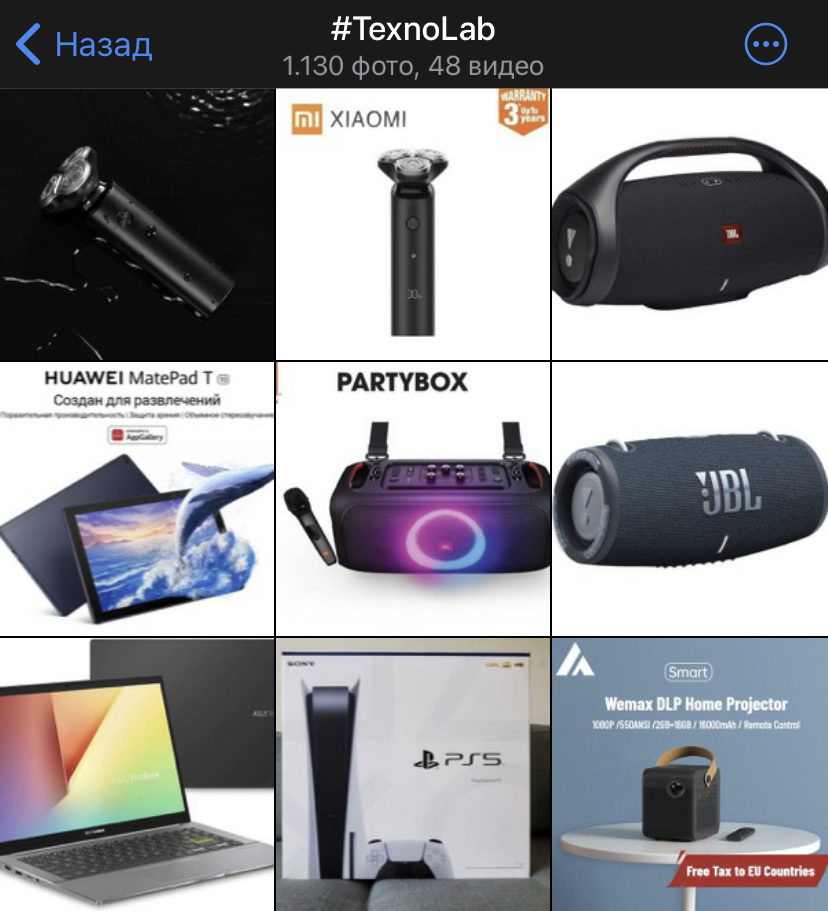
Task: Open the black shaver in water photo
Action: (137, 224)
